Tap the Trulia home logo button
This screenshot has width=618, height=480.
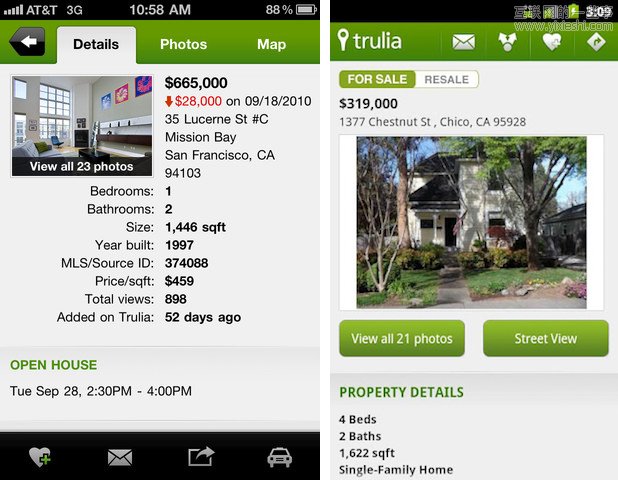click(369, 41)
